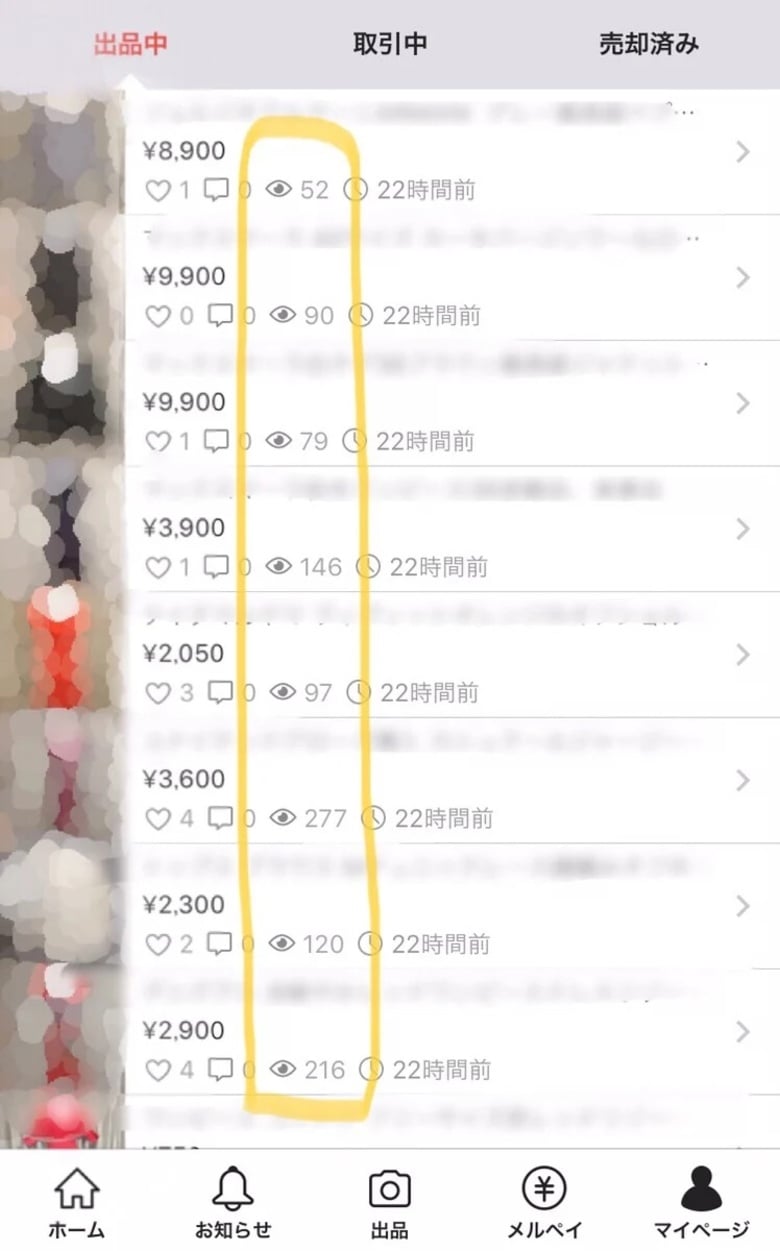Switch to the 出品中 tab

[130, 45]
